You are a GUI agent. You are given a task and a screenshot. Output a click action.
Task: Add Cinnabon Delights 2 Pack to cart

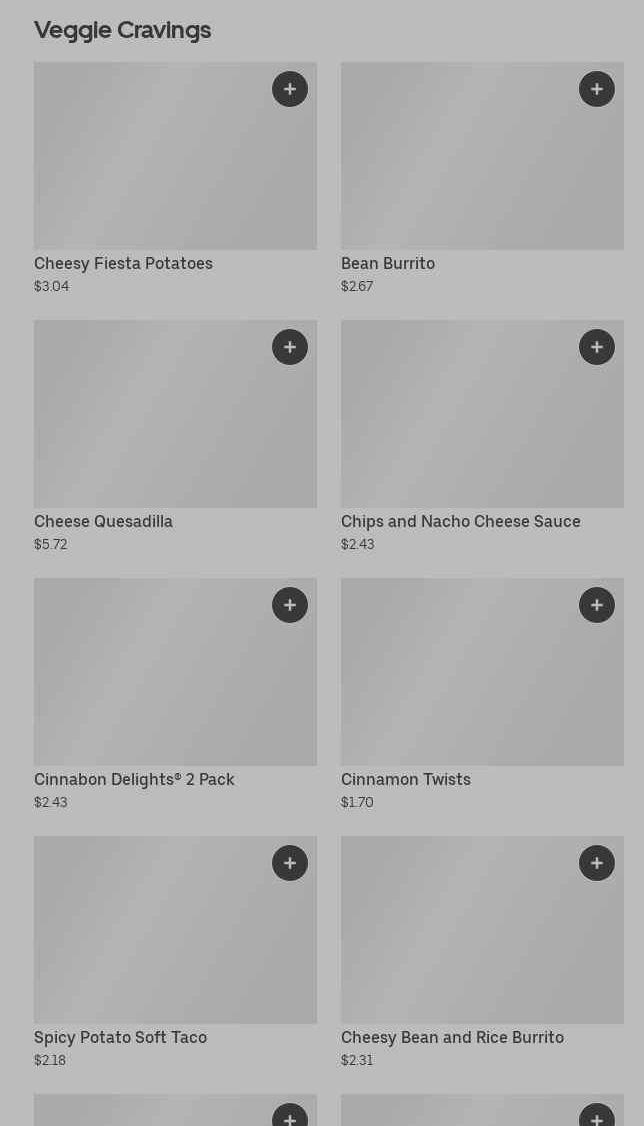(x=290, y=605)
